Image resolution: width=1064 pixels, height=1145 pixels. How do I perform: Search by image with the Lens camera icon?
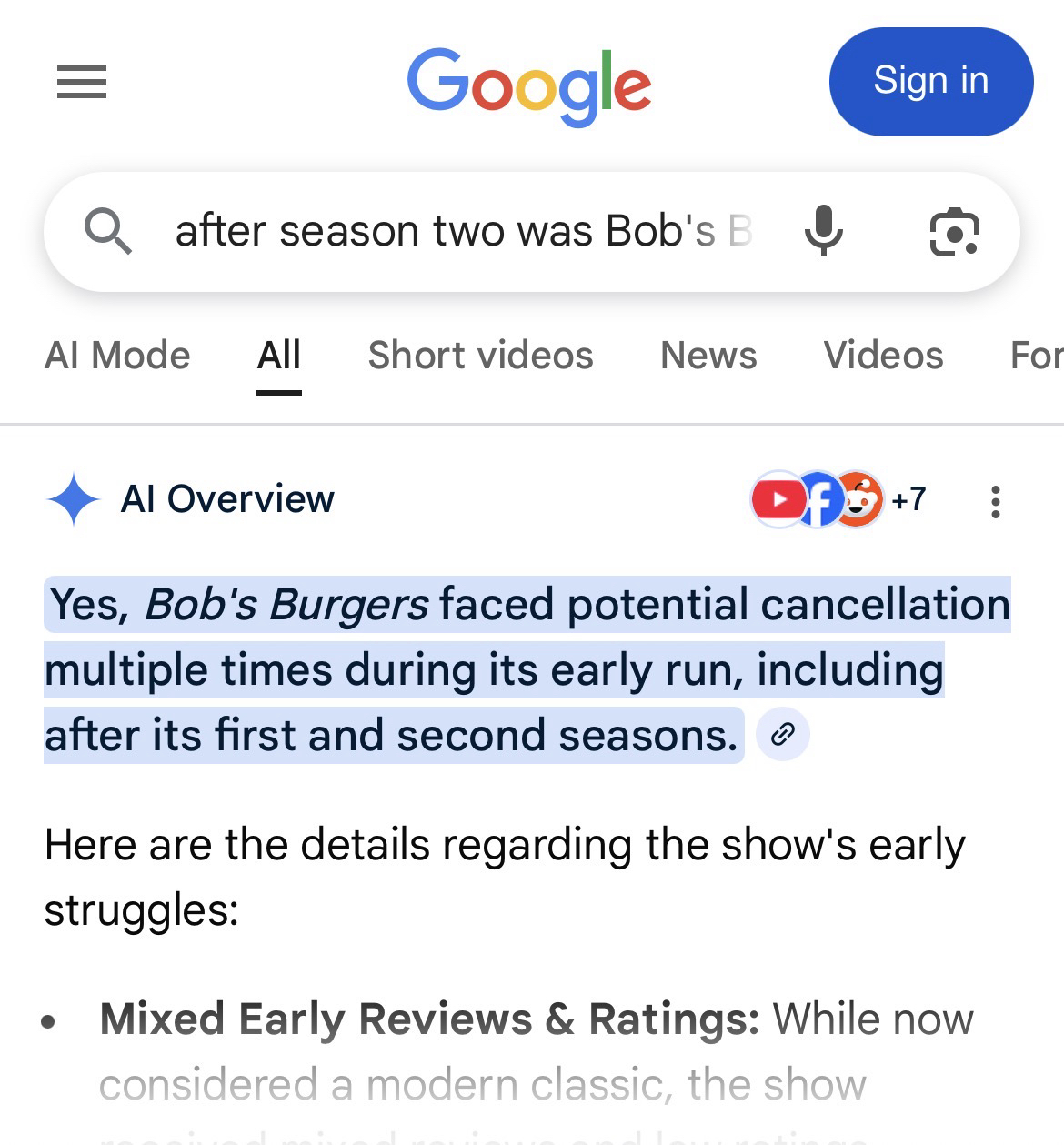click(x=954, y=232)
